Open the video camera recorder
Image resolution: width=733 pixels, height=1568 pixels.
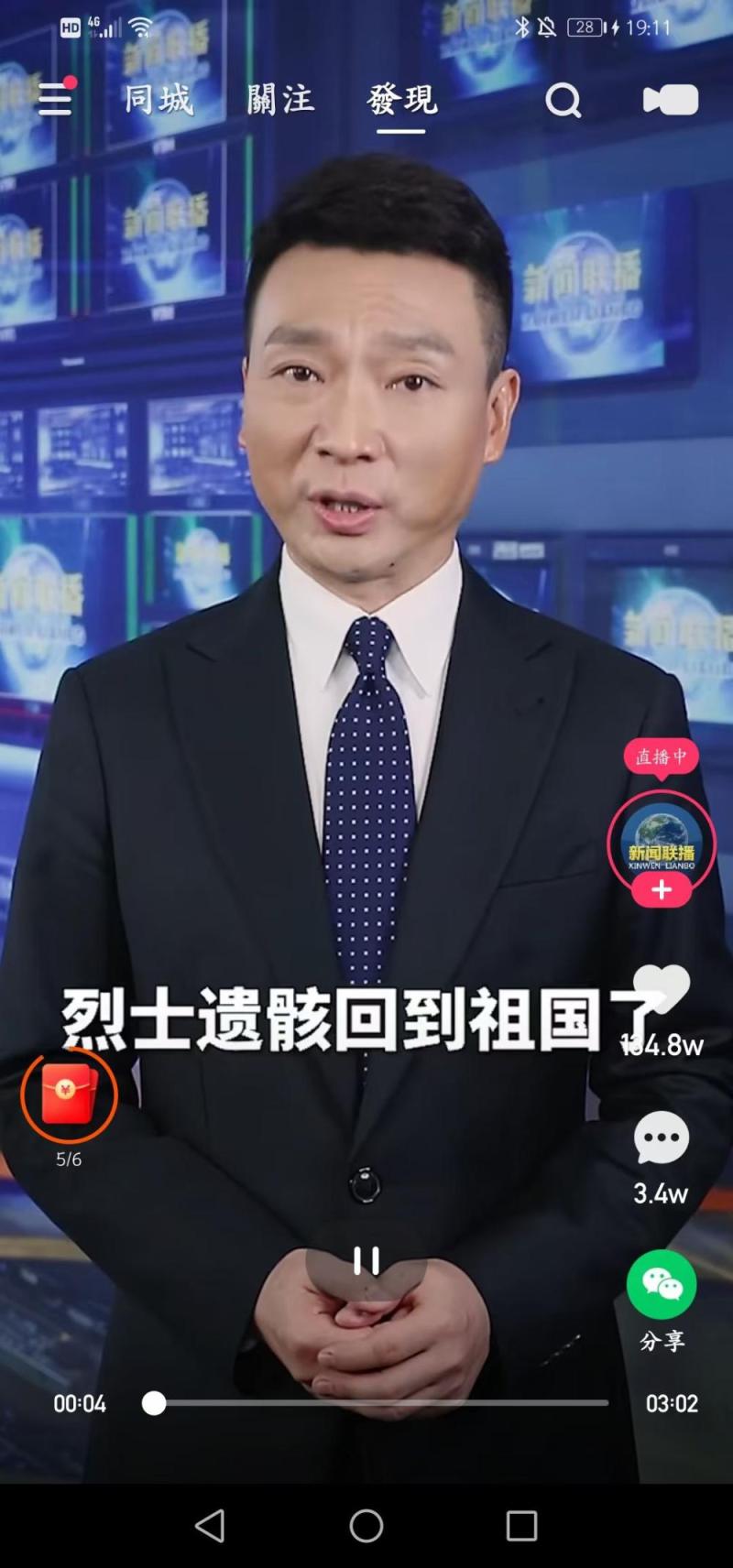pyautogui.click(x=671, y=100)
